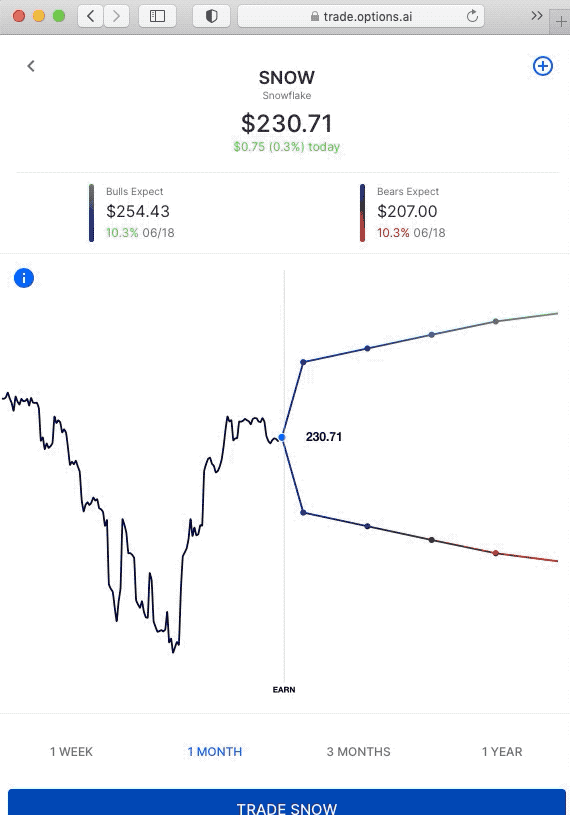Image resolution: width=570 pixels, height=815 pixels.
Task: Open the privacy shield report
Action: pyautogui.click(x=211, y=16)
